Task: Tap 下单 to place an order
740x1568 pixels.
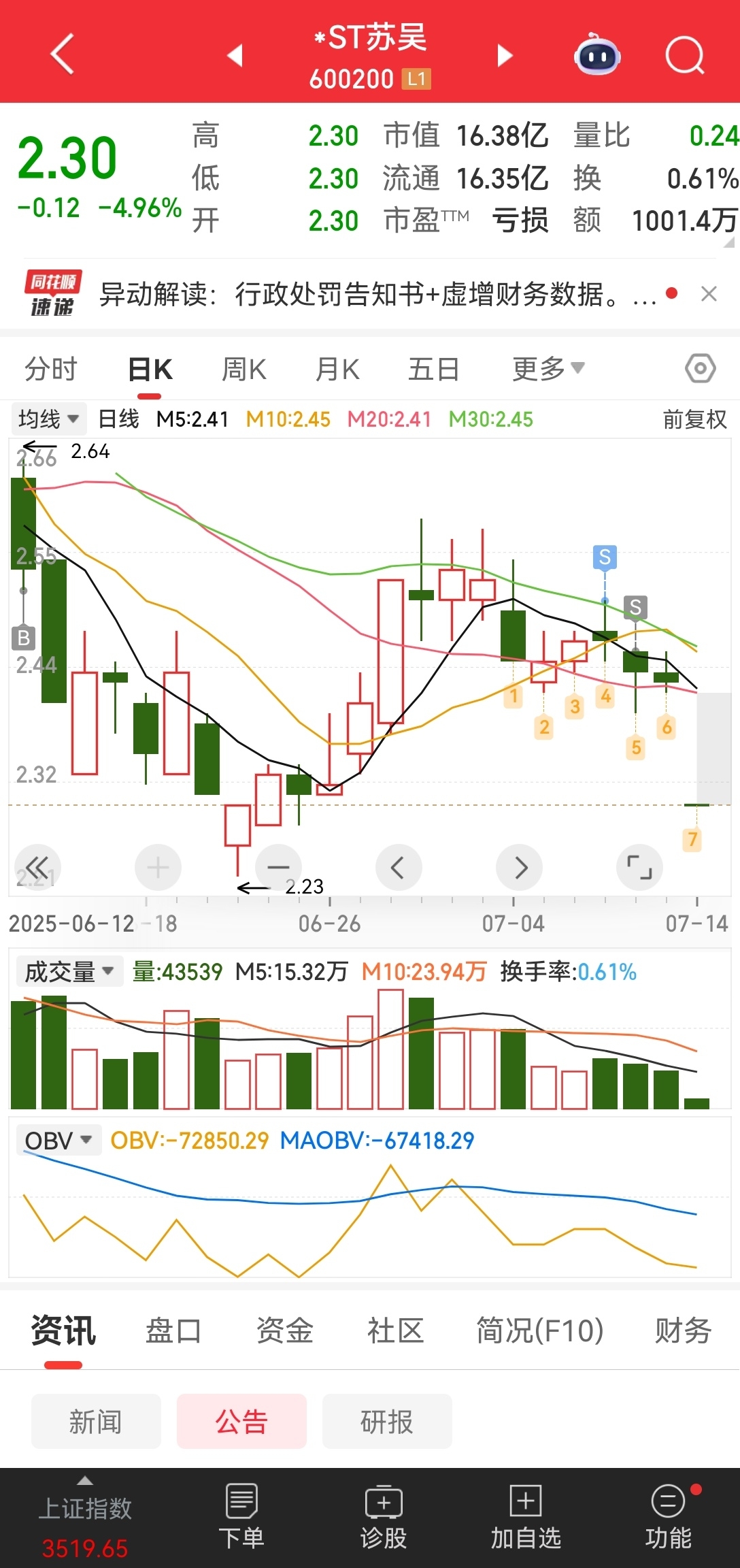Action: point(241,1517)
